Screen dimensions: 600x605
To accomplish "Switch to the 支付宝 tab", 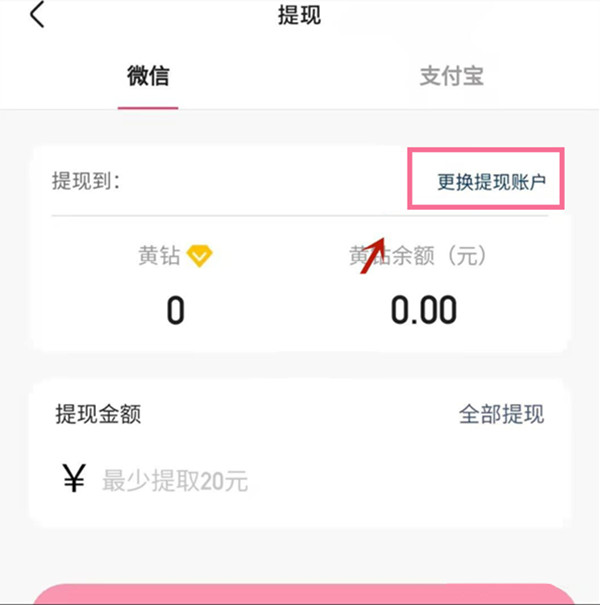I will [x=451, y=77].
